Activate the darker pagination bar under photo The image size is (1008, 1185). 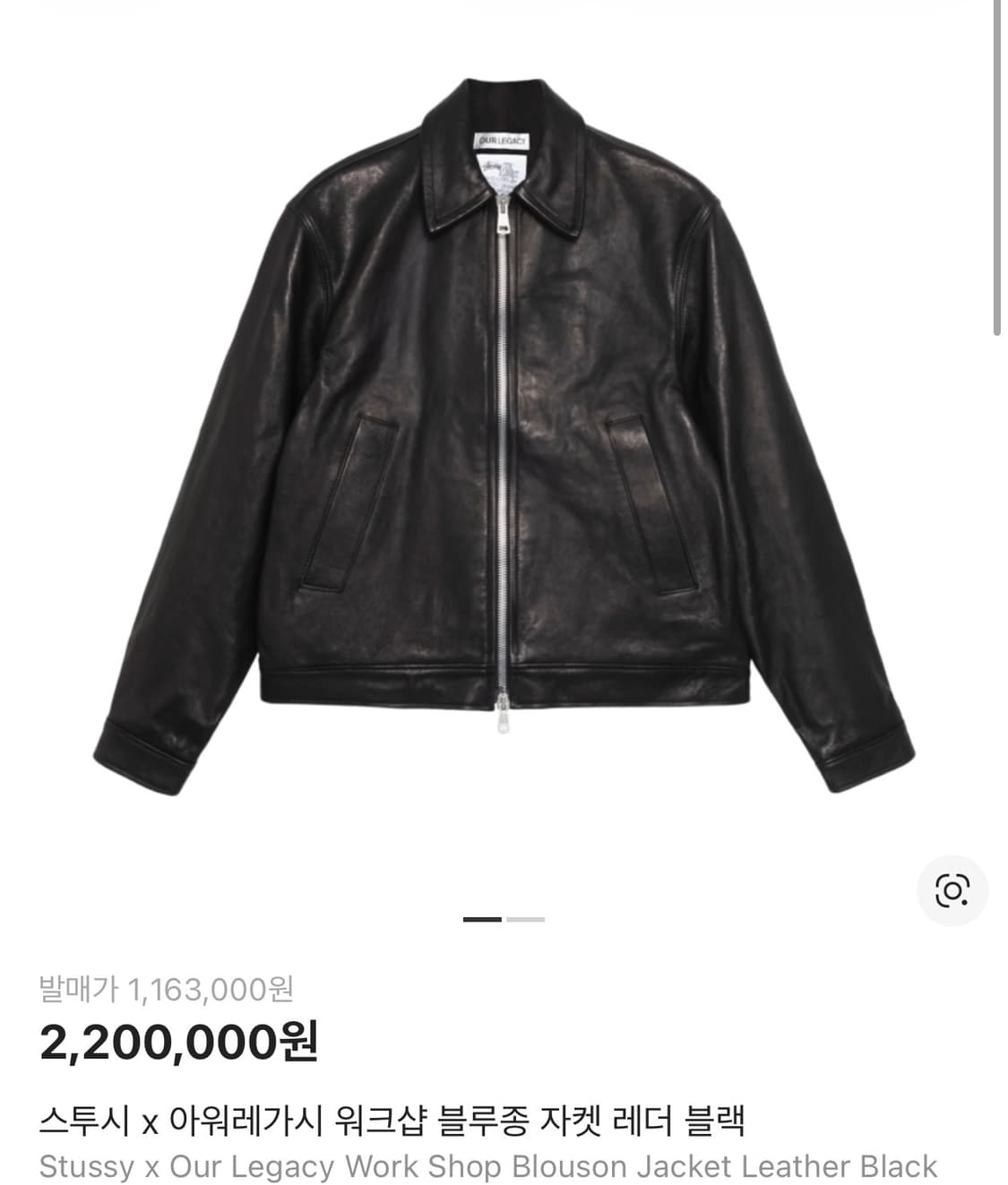pos(481,920)
